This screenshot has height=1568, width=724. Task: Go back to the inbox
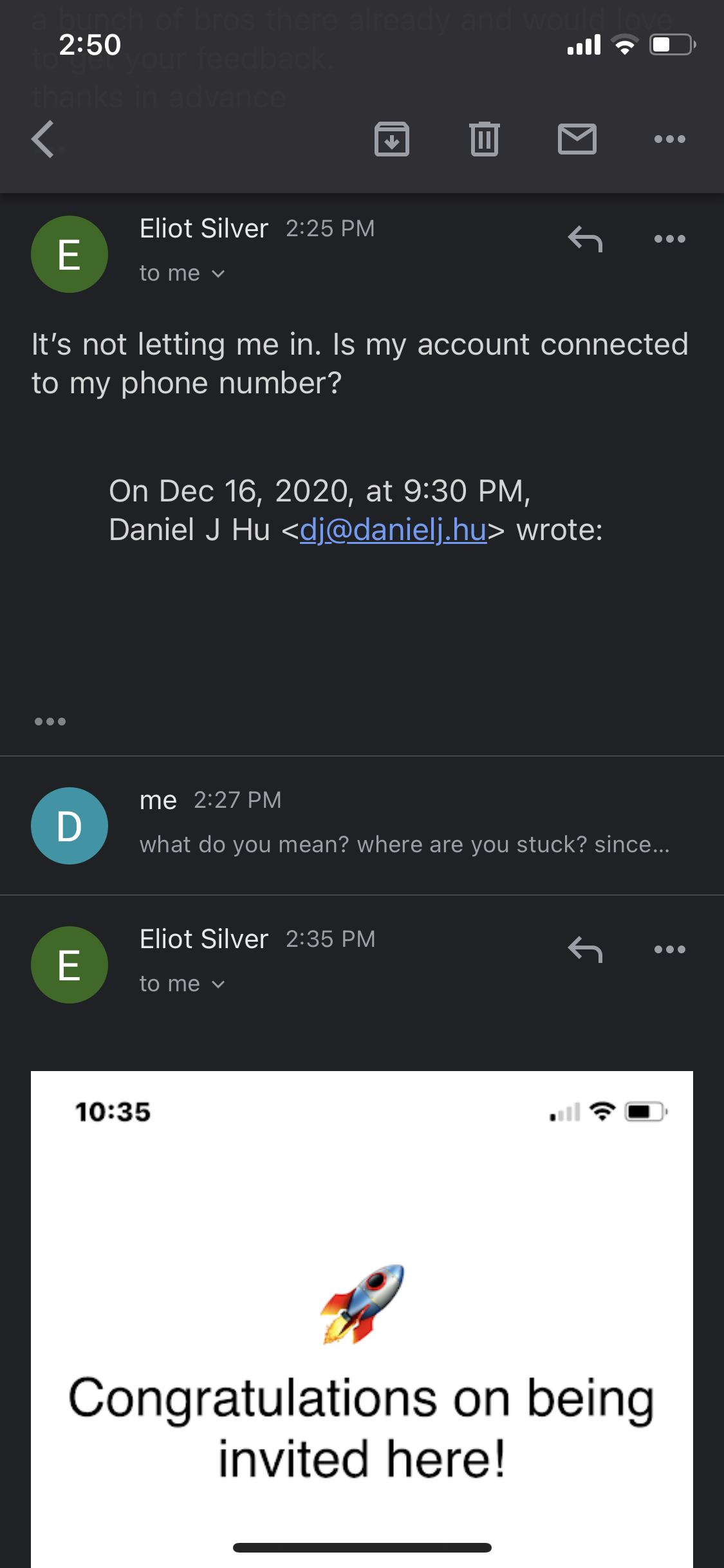coord(43,139)
